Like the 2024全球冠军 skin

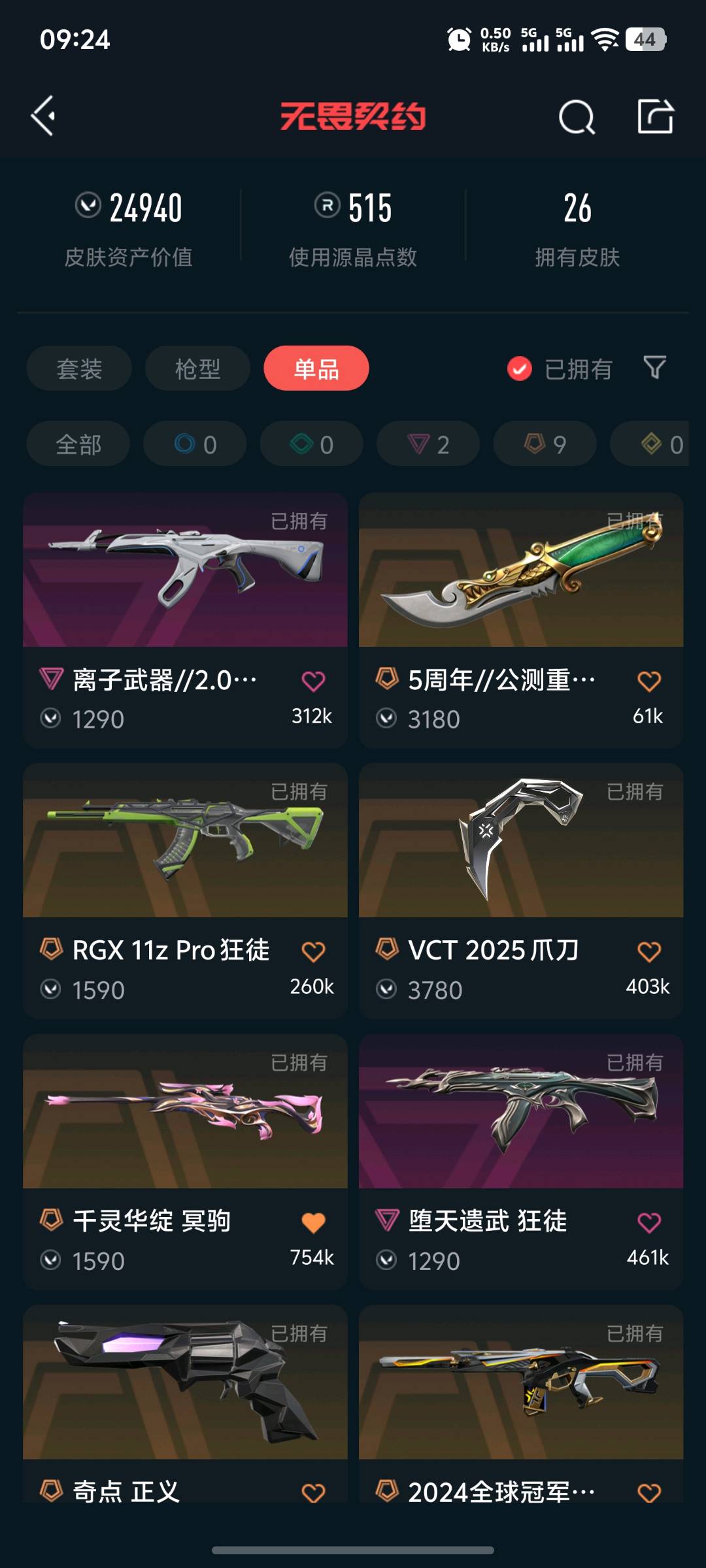(x=648, y=1492)
